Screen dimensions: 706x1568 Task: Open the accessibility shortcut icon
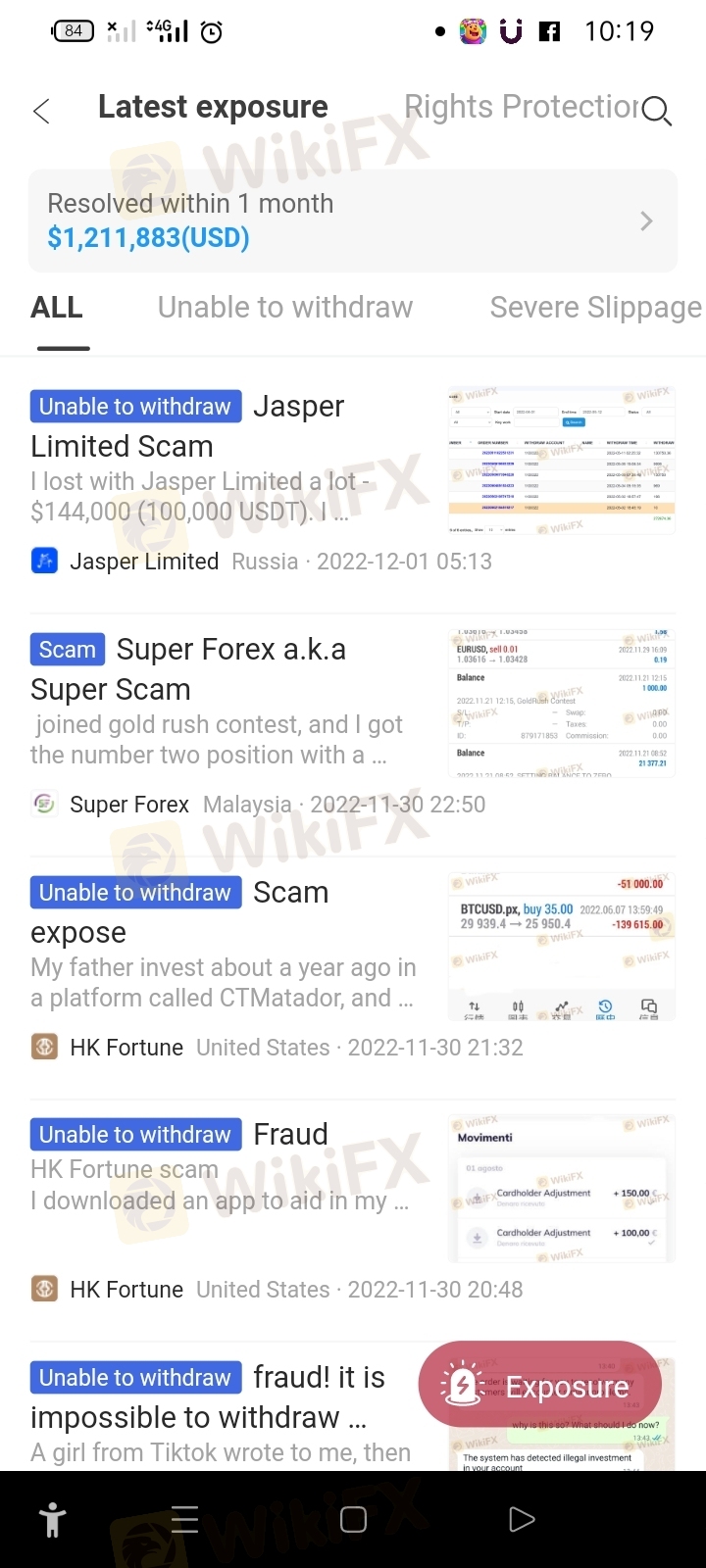click(52, 1520)
